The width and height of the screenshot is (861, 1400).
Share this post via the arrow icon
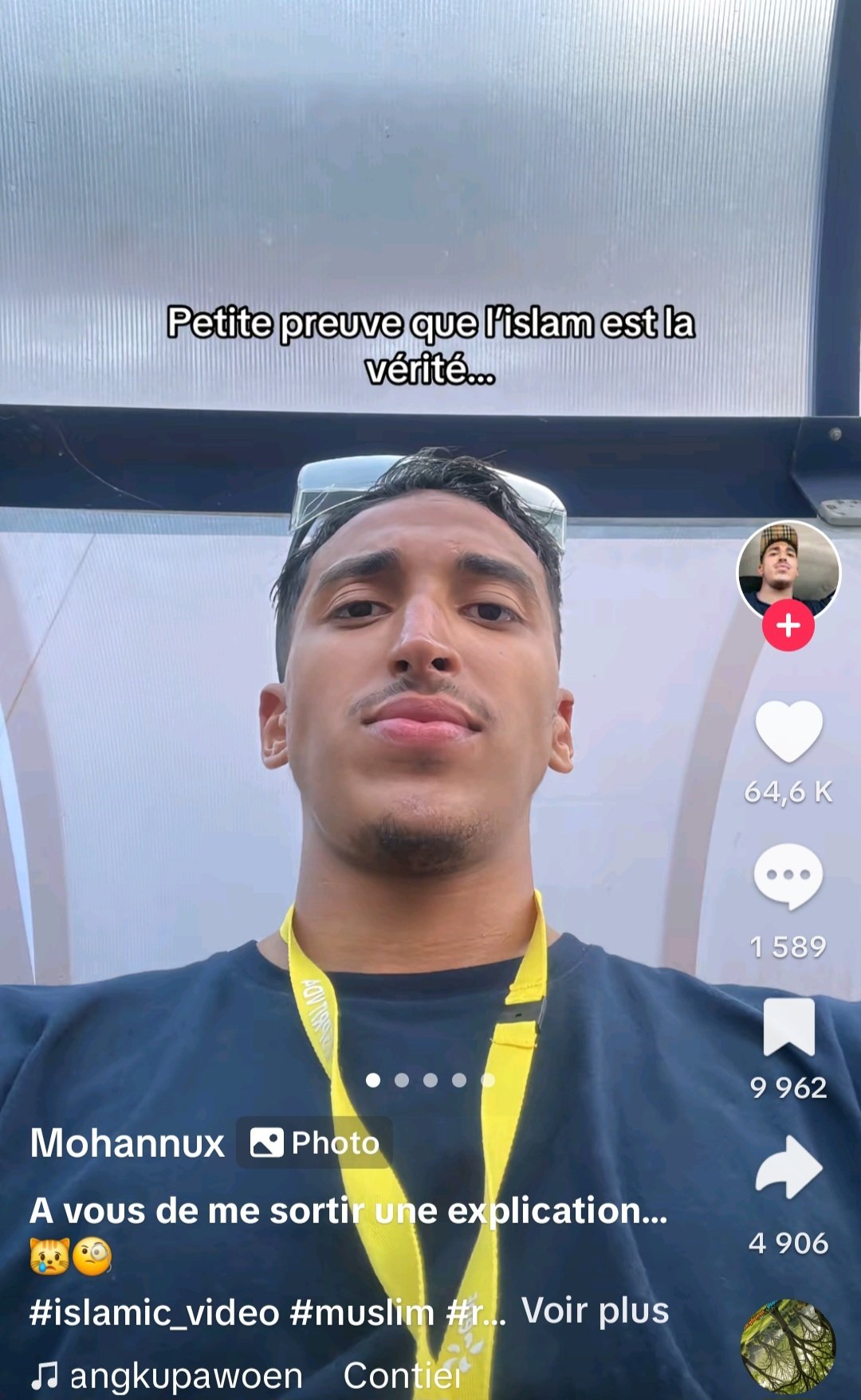(788, 1167)
